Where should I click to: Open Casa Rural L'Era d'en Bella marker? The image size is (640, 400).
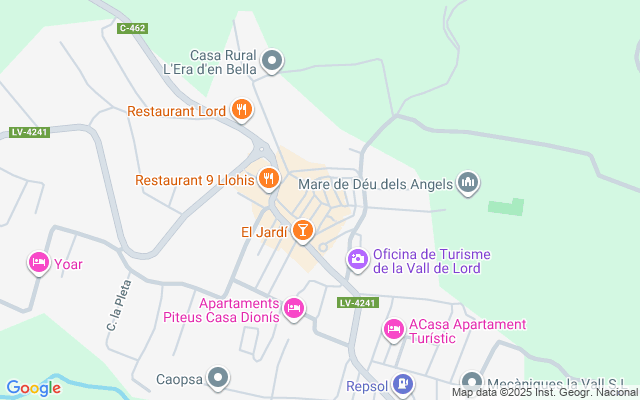[x=271, y=62]
